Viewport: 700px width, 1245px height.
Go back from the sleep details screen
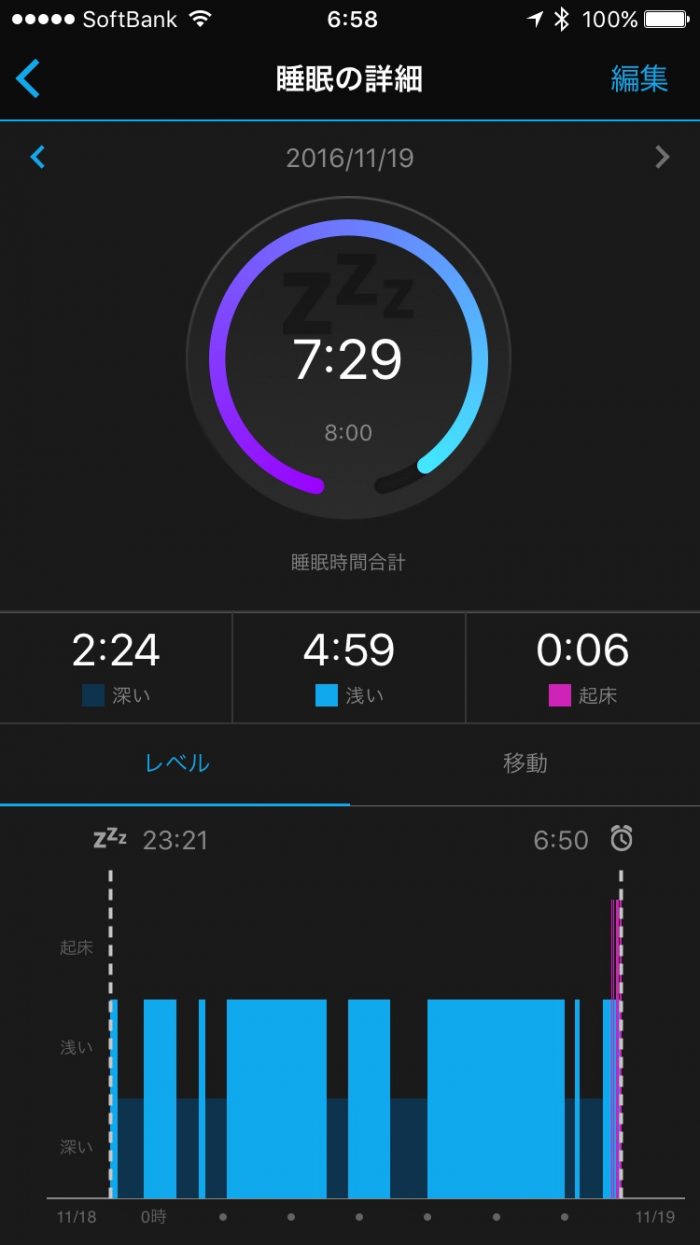(x=28, y=79)
